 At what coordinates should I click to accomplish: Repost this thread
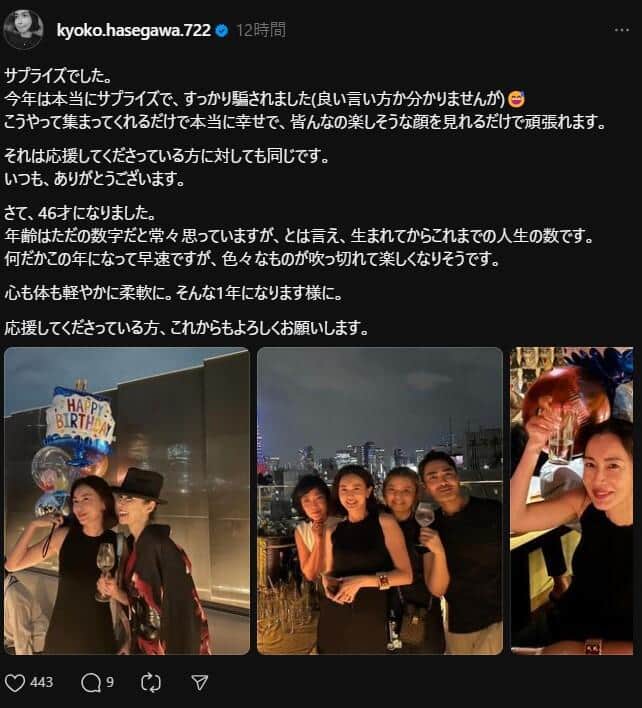click(x=150, y=682)
